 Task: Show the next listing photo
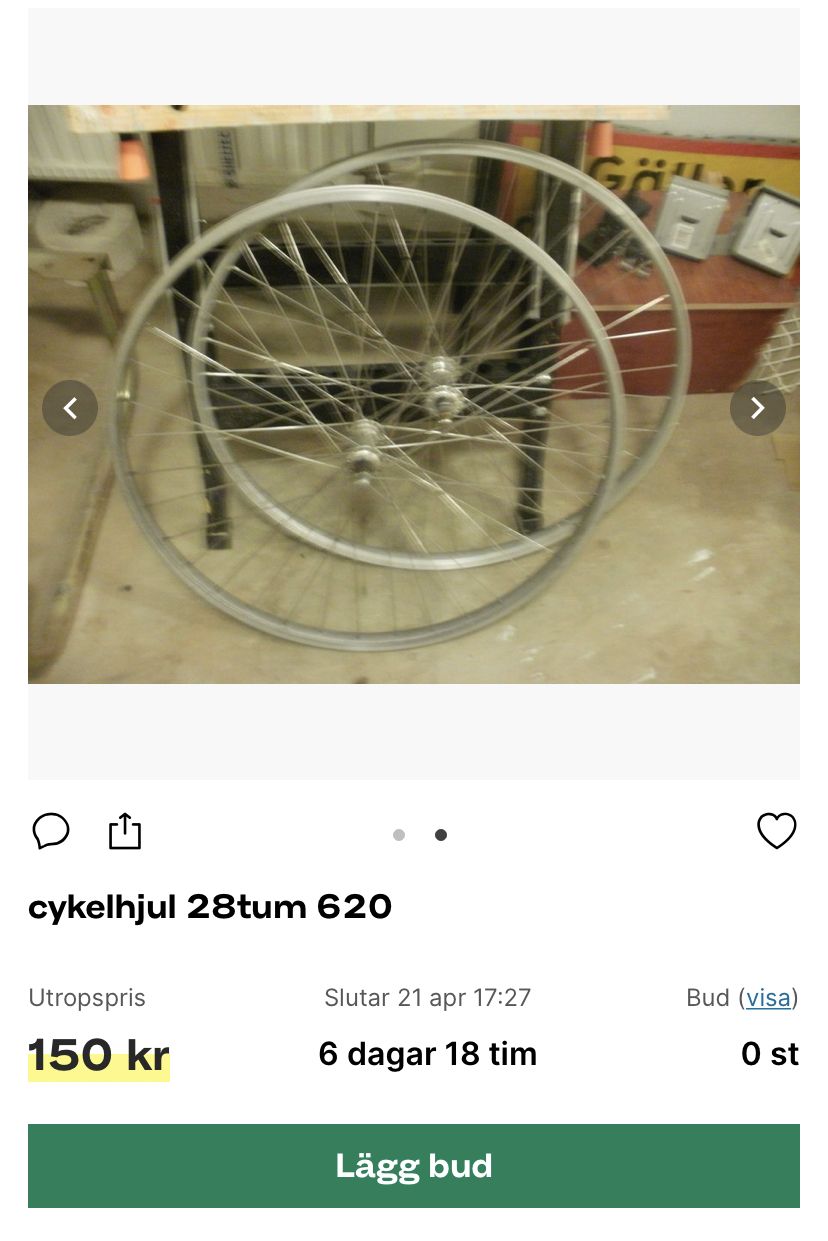point(757,408)
